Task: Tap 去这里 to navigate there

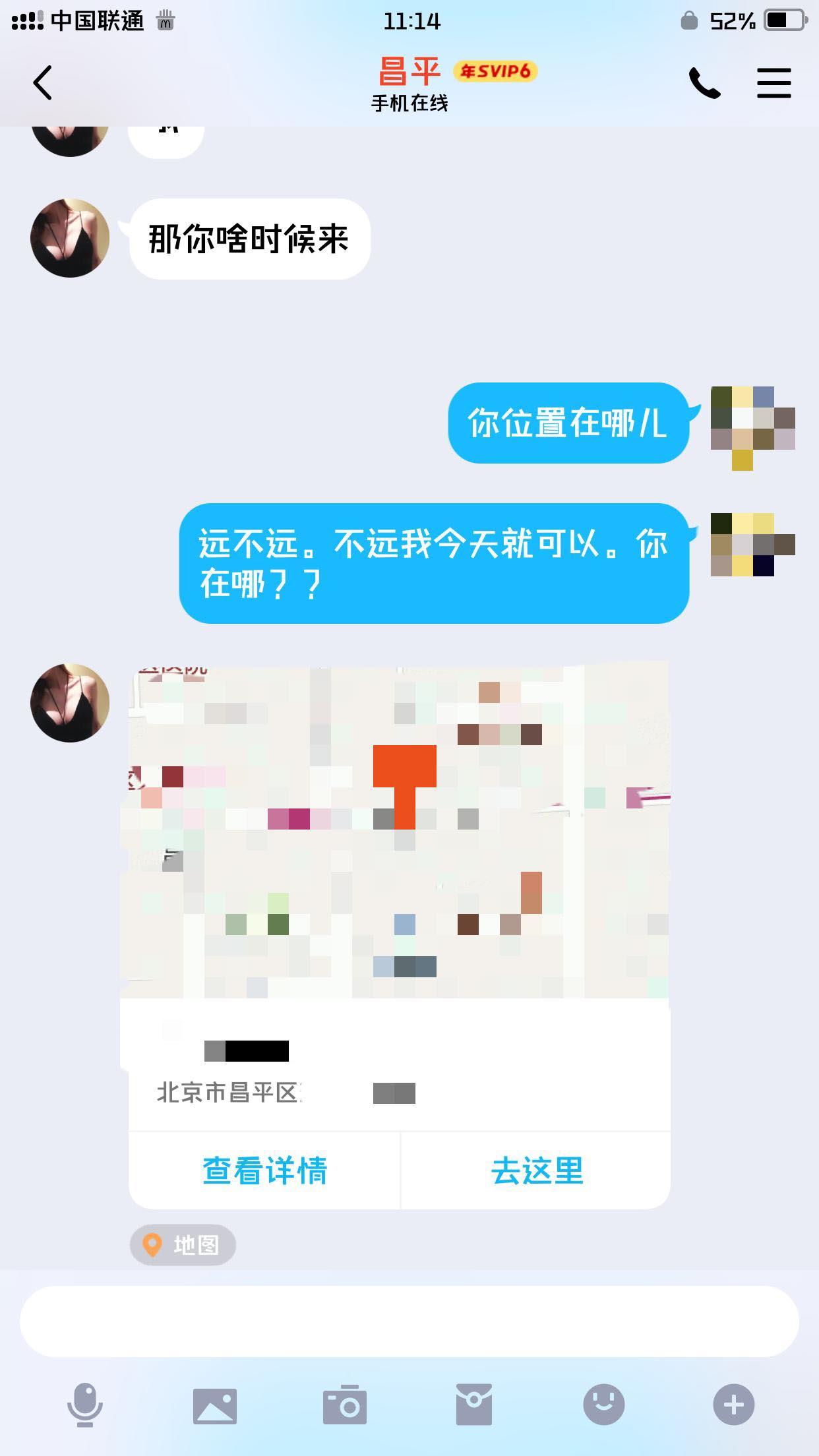Action: (x=537, y=1171)
